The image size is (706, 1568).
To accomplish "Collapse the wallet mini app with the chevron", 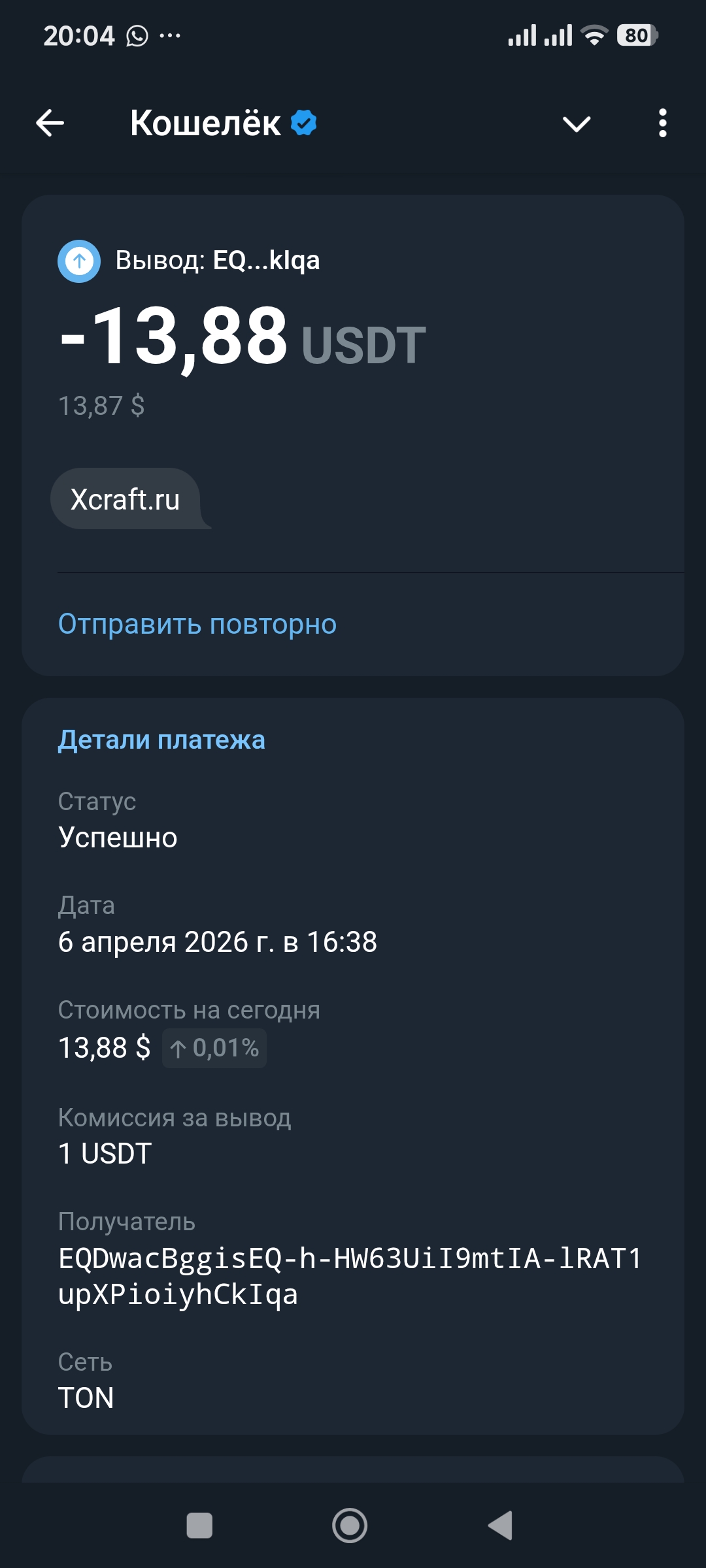I will click(x=577, y=123).
